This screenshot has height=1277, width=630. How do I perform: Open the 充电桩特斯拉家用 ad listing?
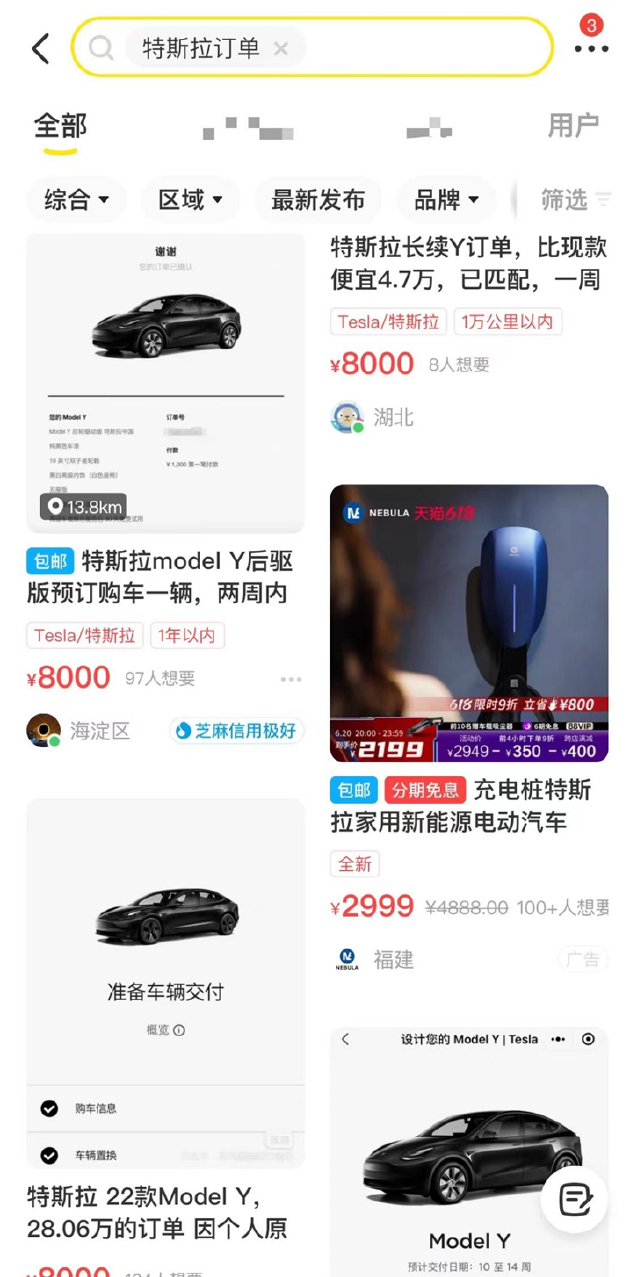point(468,806)
